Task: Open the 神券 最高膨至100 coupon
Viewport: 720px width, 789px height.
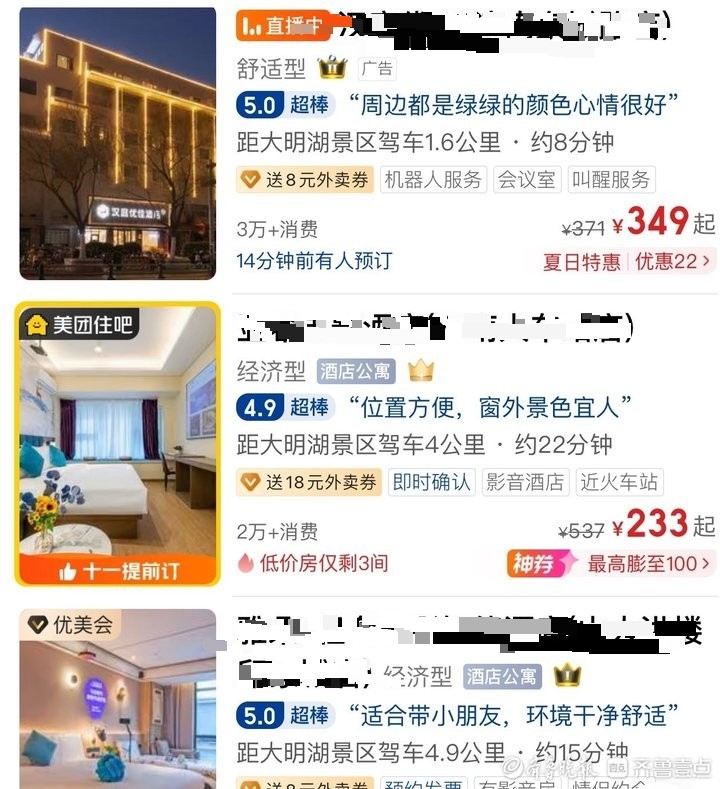Action: 612,564
